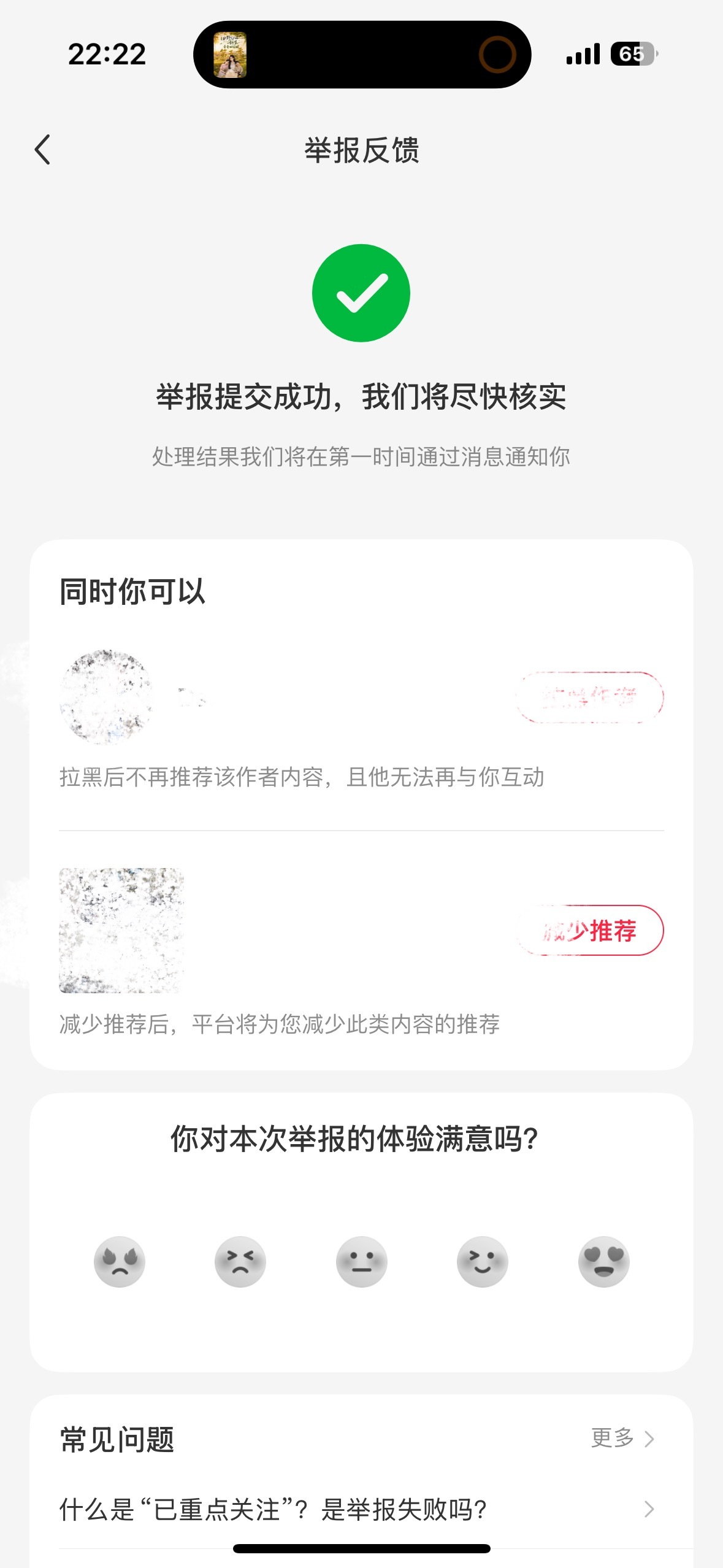Open the question 什么是"已重点关注"

[357, 1509]
